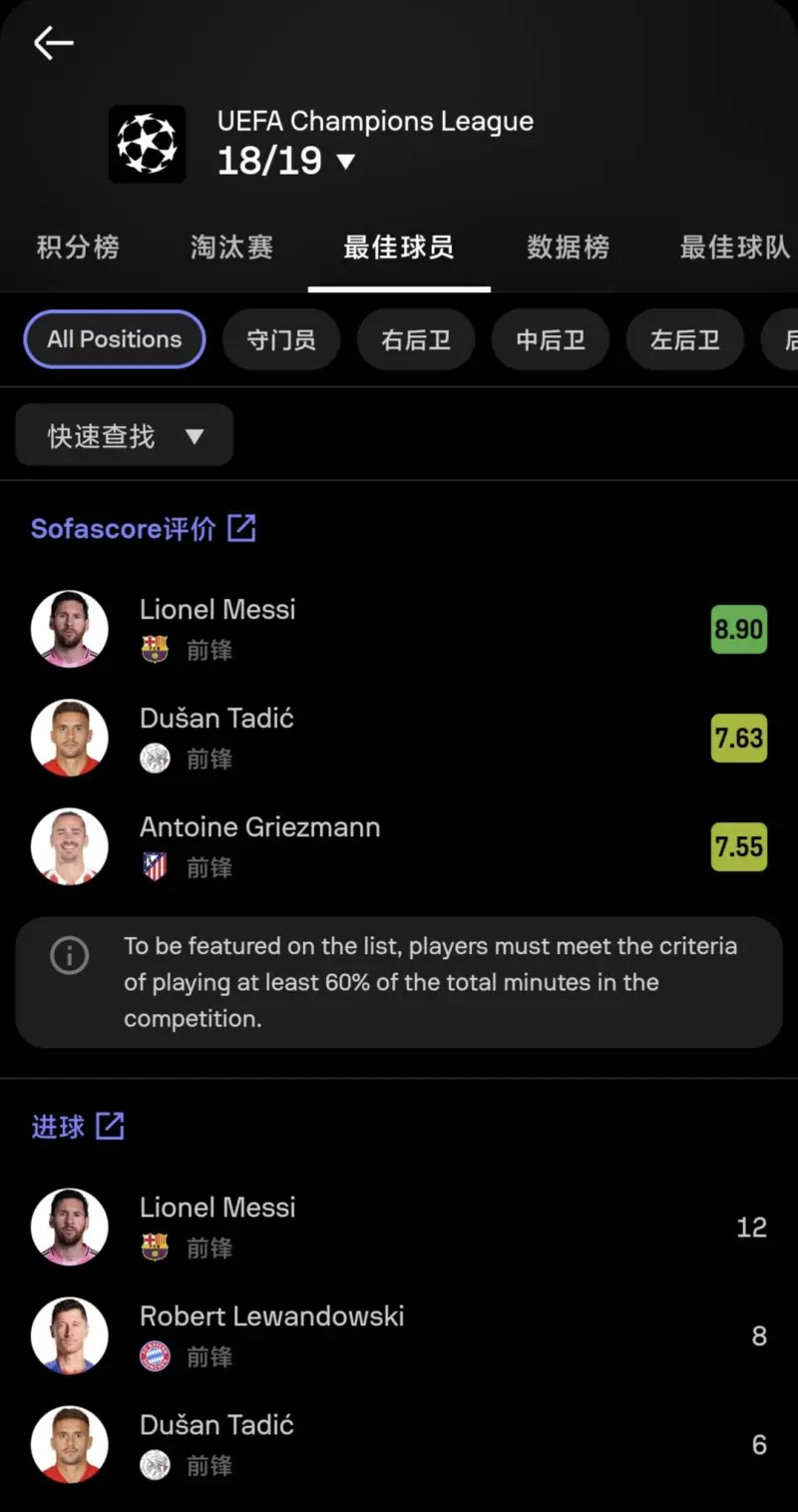Open Dušan Tadić's 7.63 rating row
Viewport: 798px width, 1512px height.
click(399, 738)
